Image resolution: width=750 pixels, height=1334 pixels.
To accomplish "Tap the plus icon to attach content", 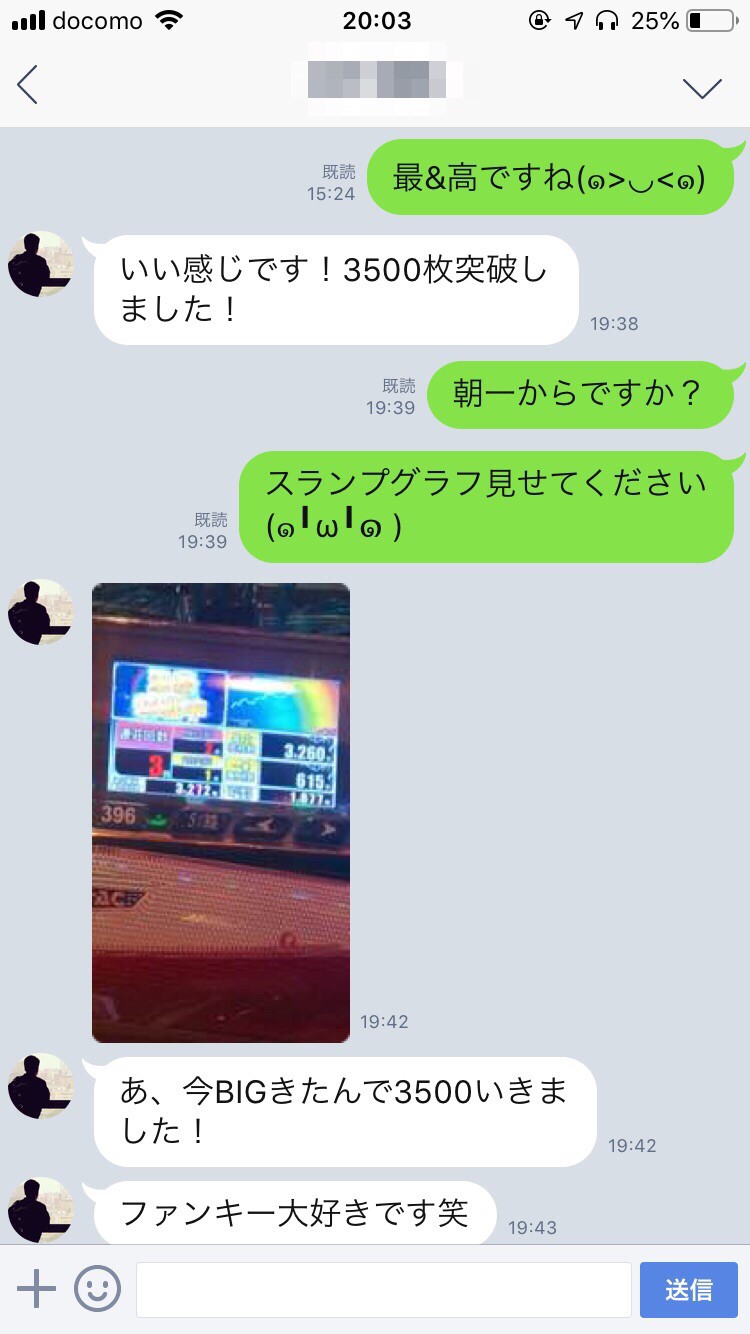I will 37,1289.
